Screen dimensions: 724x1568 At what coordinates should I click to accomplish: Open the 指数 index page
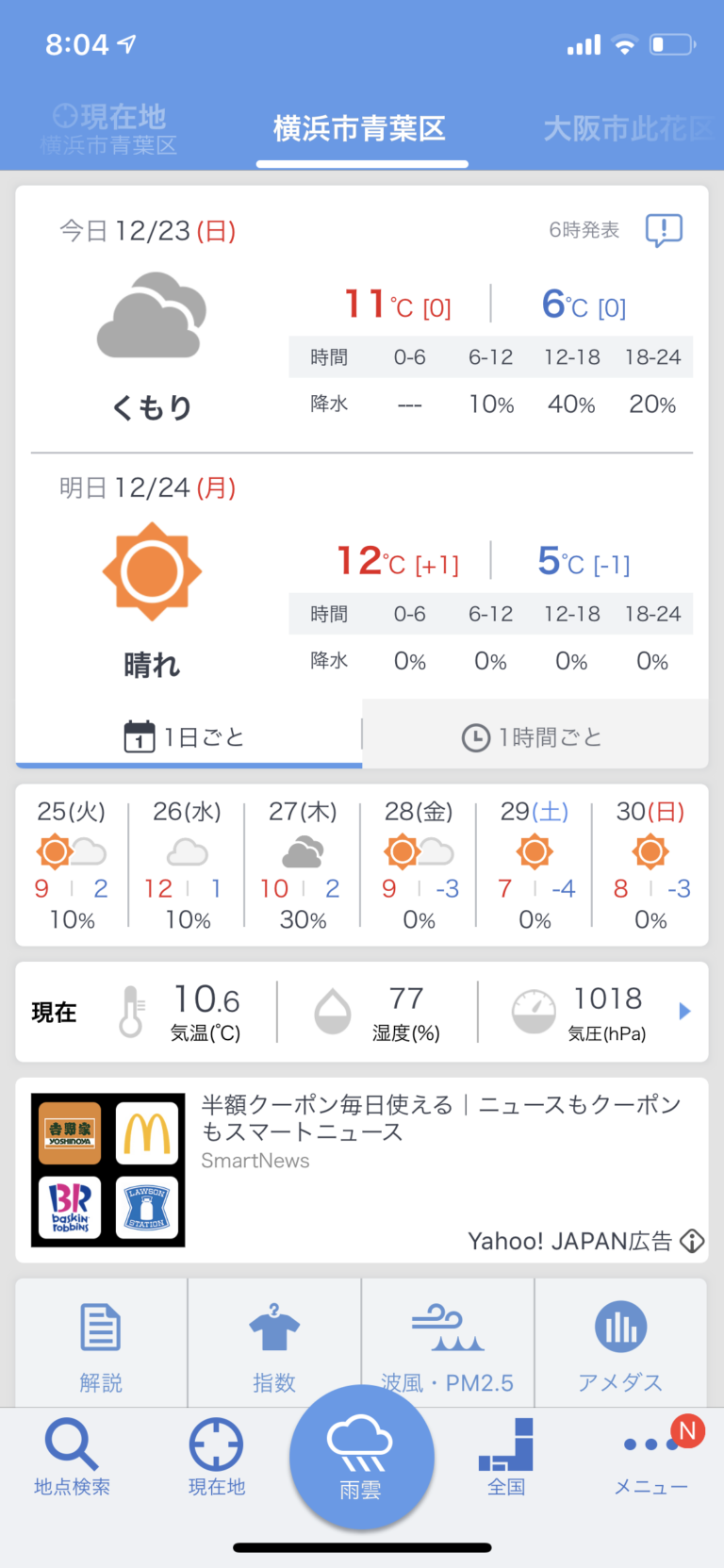point(274,1344)
